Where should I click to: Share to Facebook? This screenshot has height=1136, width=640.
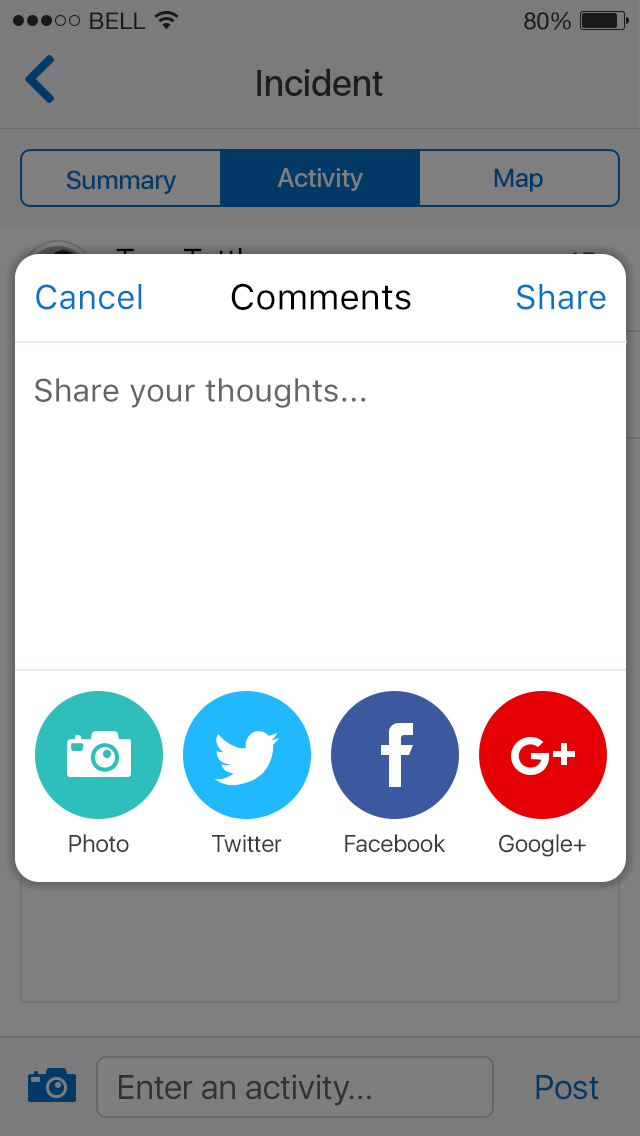pos(395,755)
